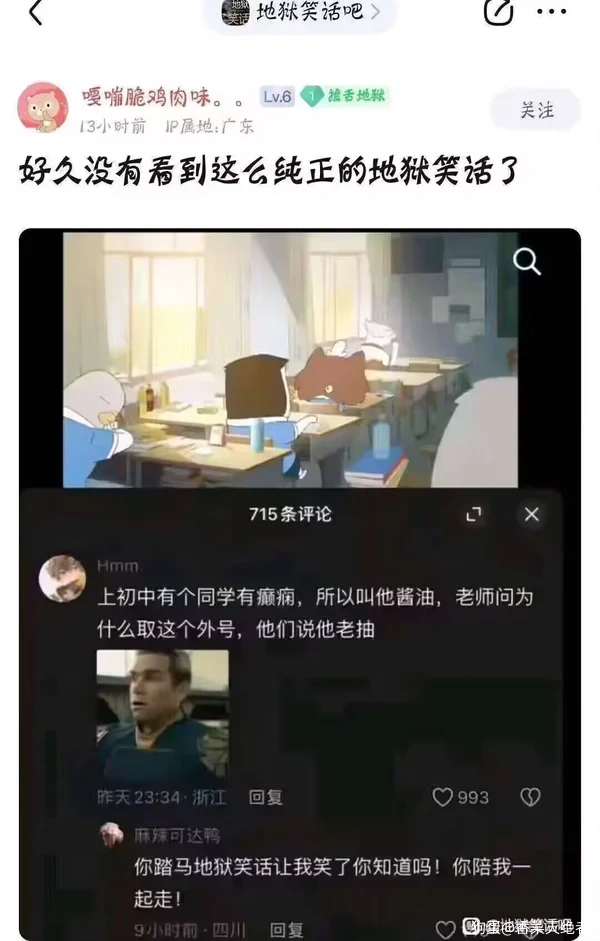
Task: Open the poster's profile avatar
Action: 42,107
